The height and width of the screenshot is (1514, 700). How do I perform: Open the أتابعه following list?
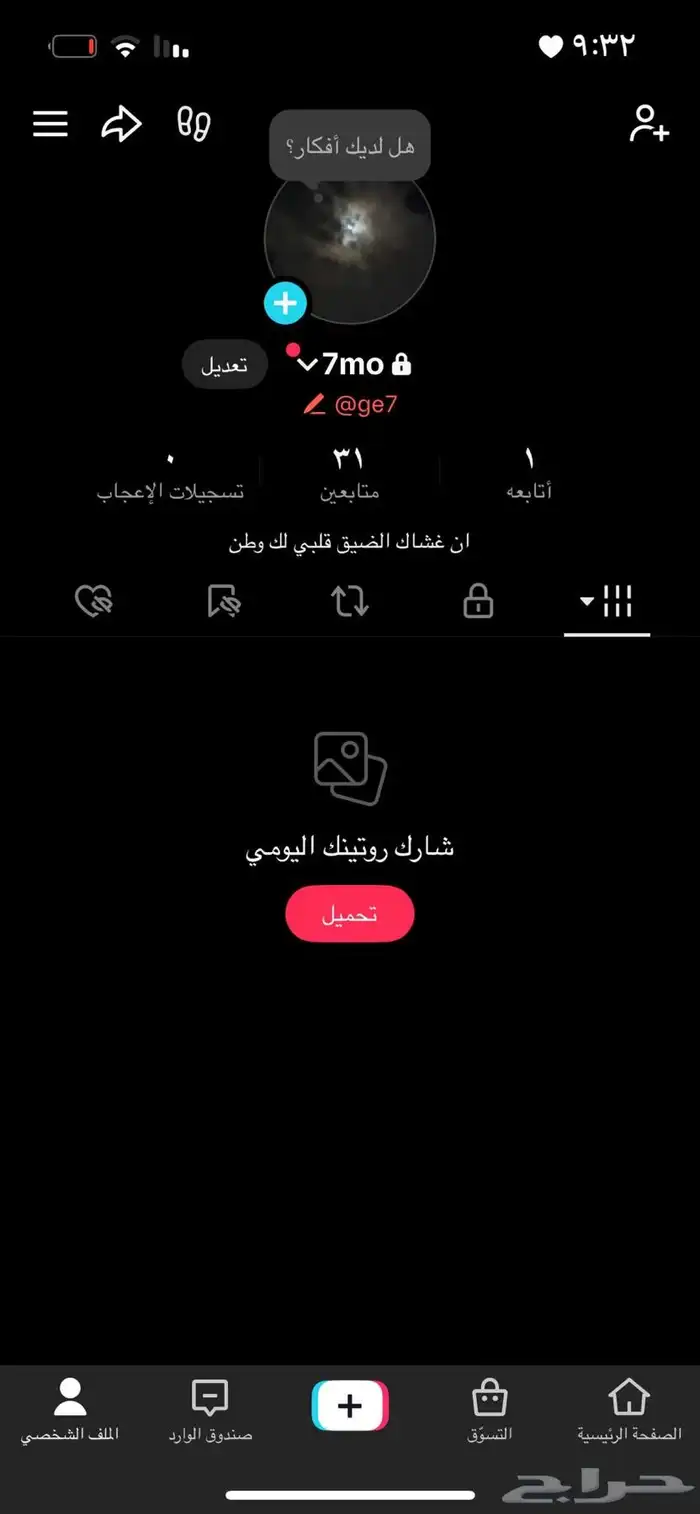tap(529, 475)
